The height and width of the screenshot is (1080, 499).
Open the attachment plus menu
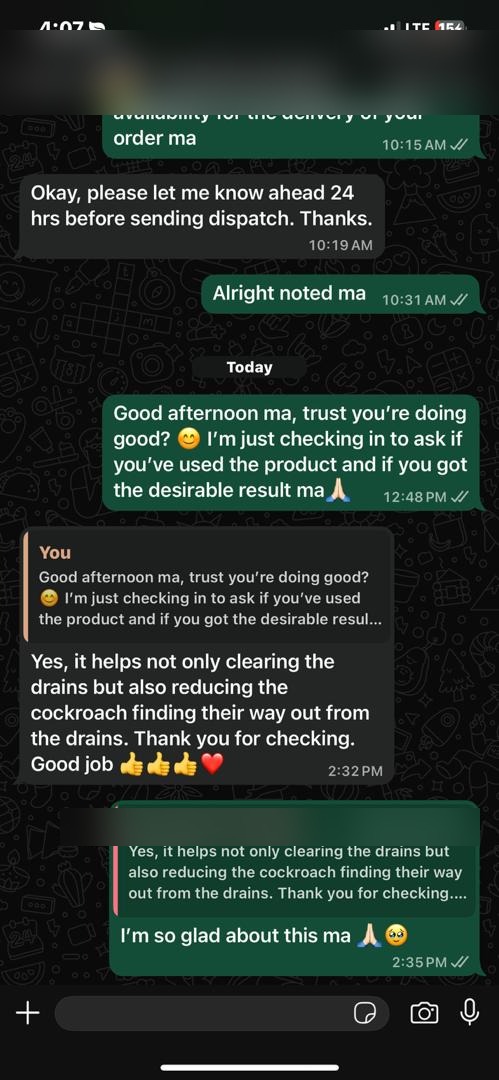(28, 1013)
